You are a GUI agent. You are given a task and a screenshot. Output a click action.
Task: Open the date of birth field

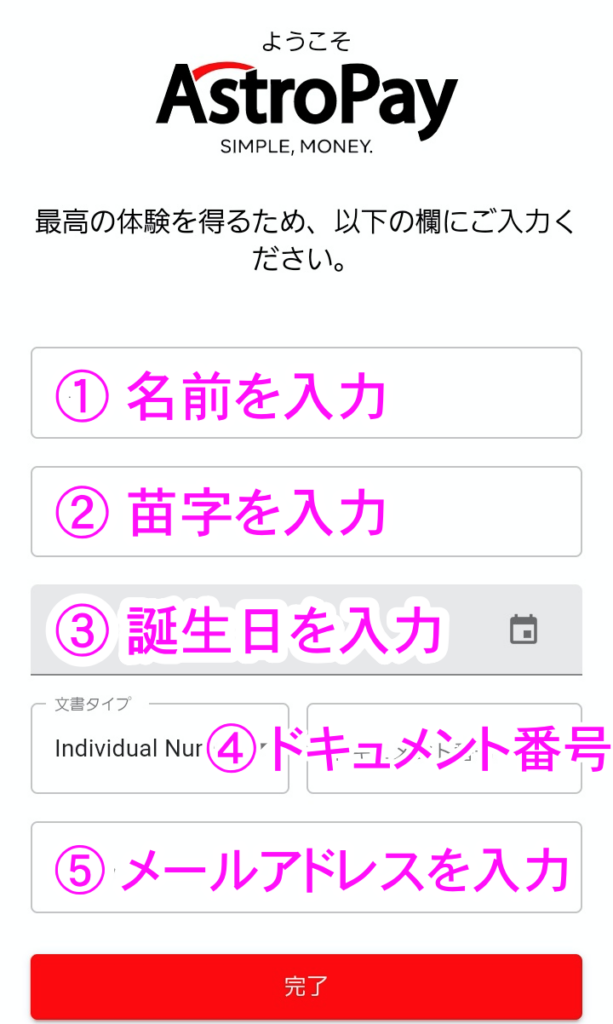[270, 630]
